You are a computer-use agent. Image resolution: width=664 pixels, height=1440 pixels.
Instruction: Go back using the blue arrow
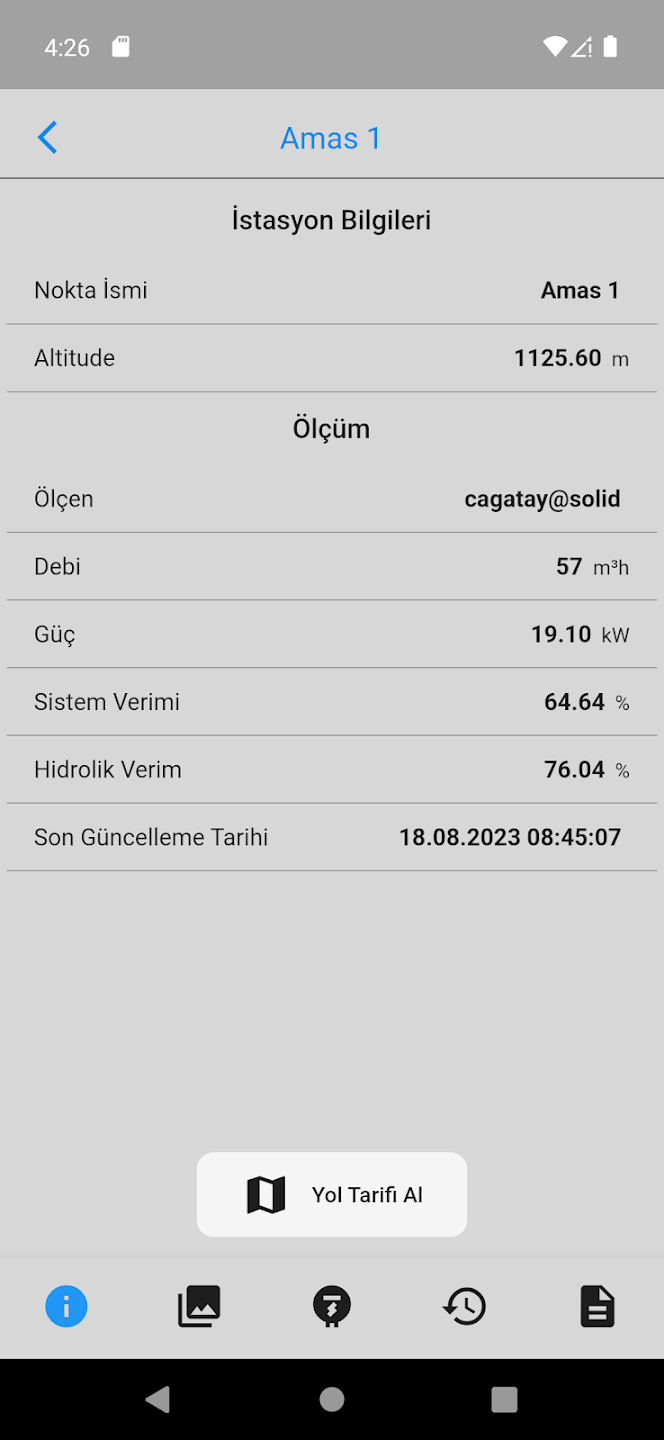click(47, 138)
